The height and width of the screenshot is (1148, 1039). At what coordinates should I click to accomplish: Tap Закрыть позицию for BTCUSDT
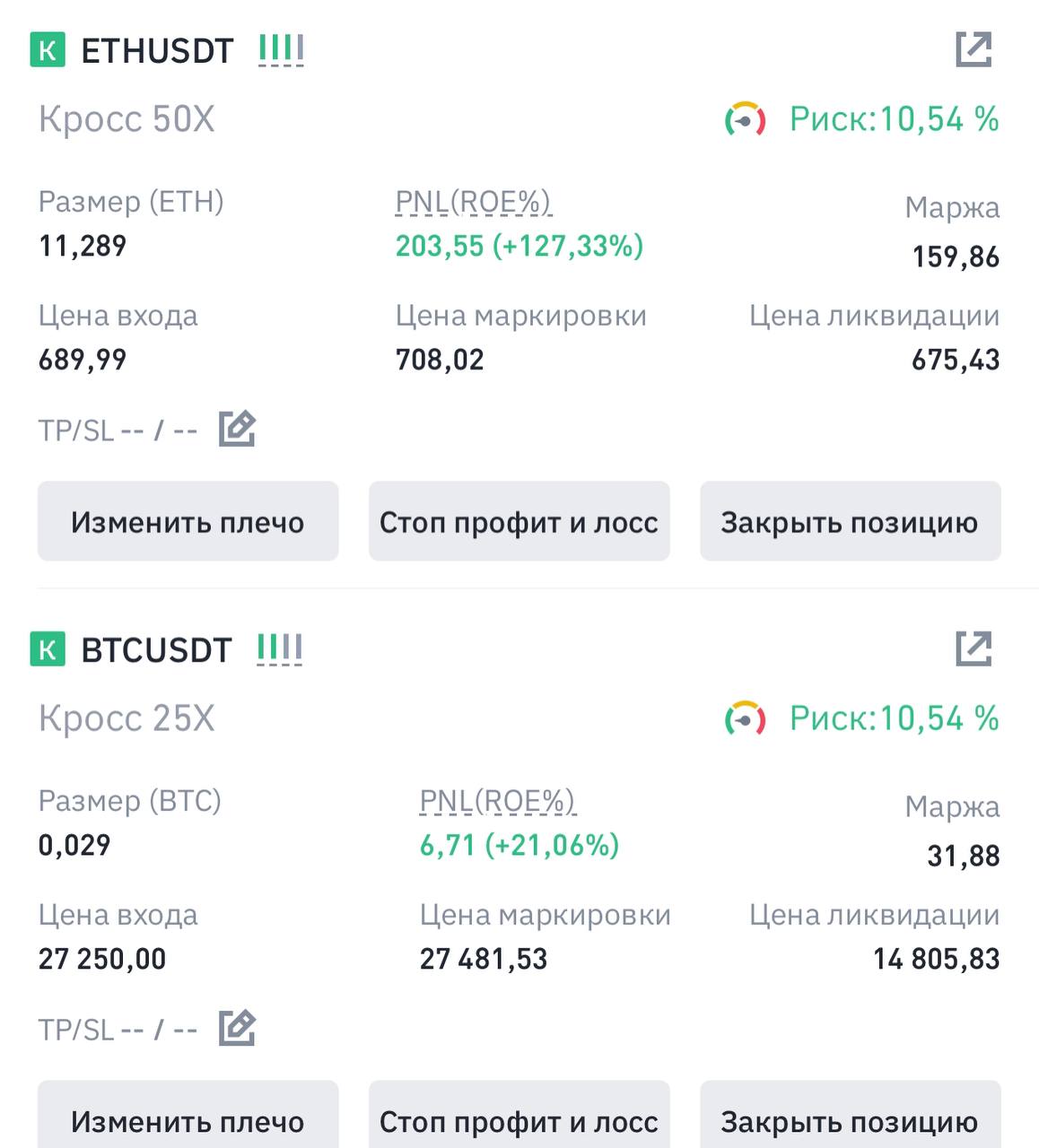click(x=850, y=1119)
